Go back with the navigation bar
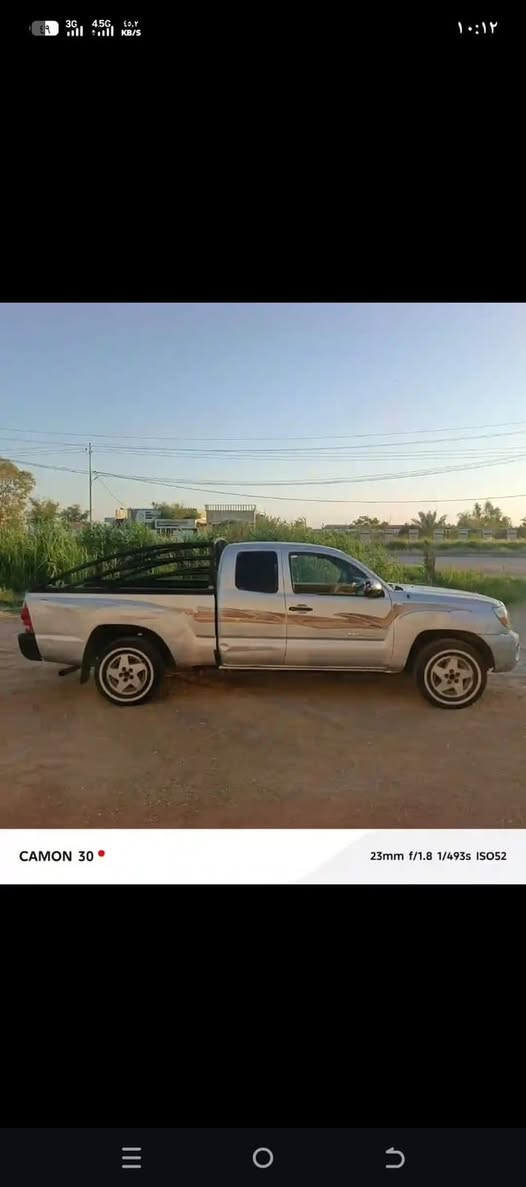 [x=394, y=1157]
